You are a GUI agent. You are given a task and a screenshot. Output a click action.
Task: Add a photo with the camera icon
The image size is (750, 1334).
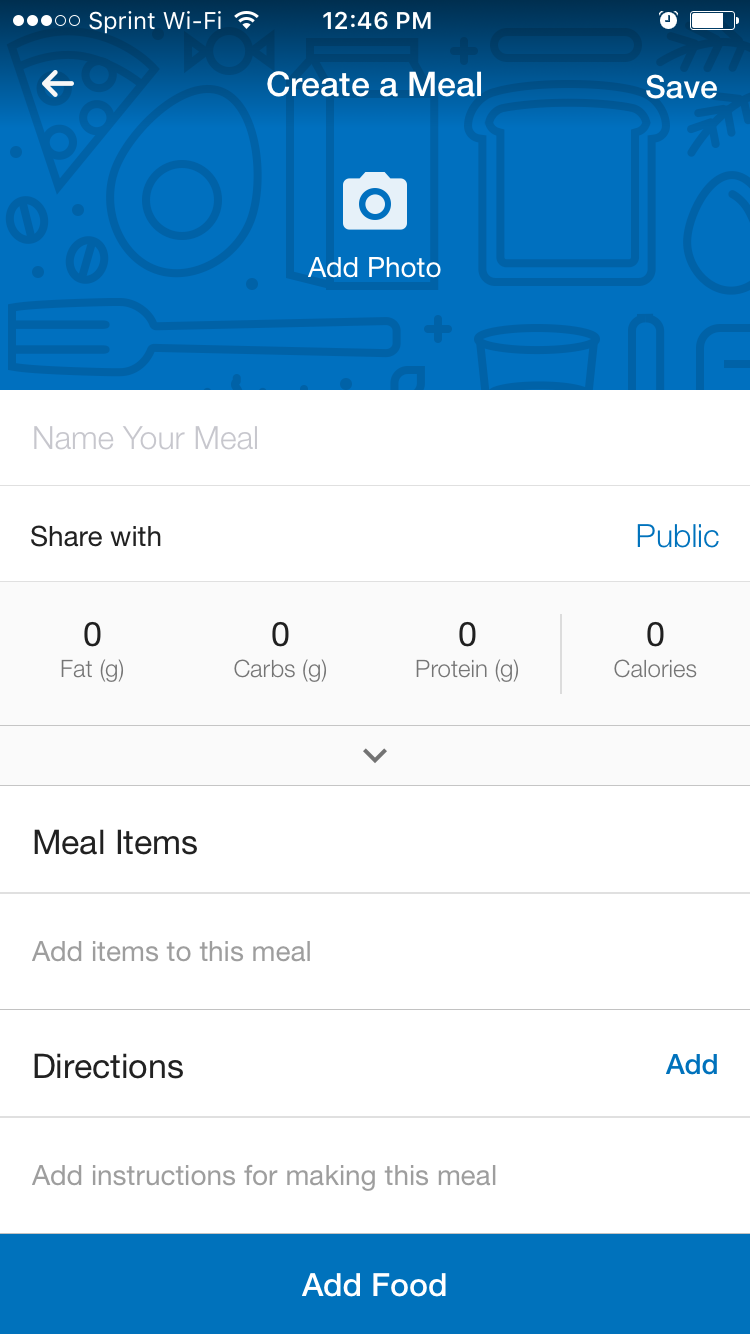375,202
